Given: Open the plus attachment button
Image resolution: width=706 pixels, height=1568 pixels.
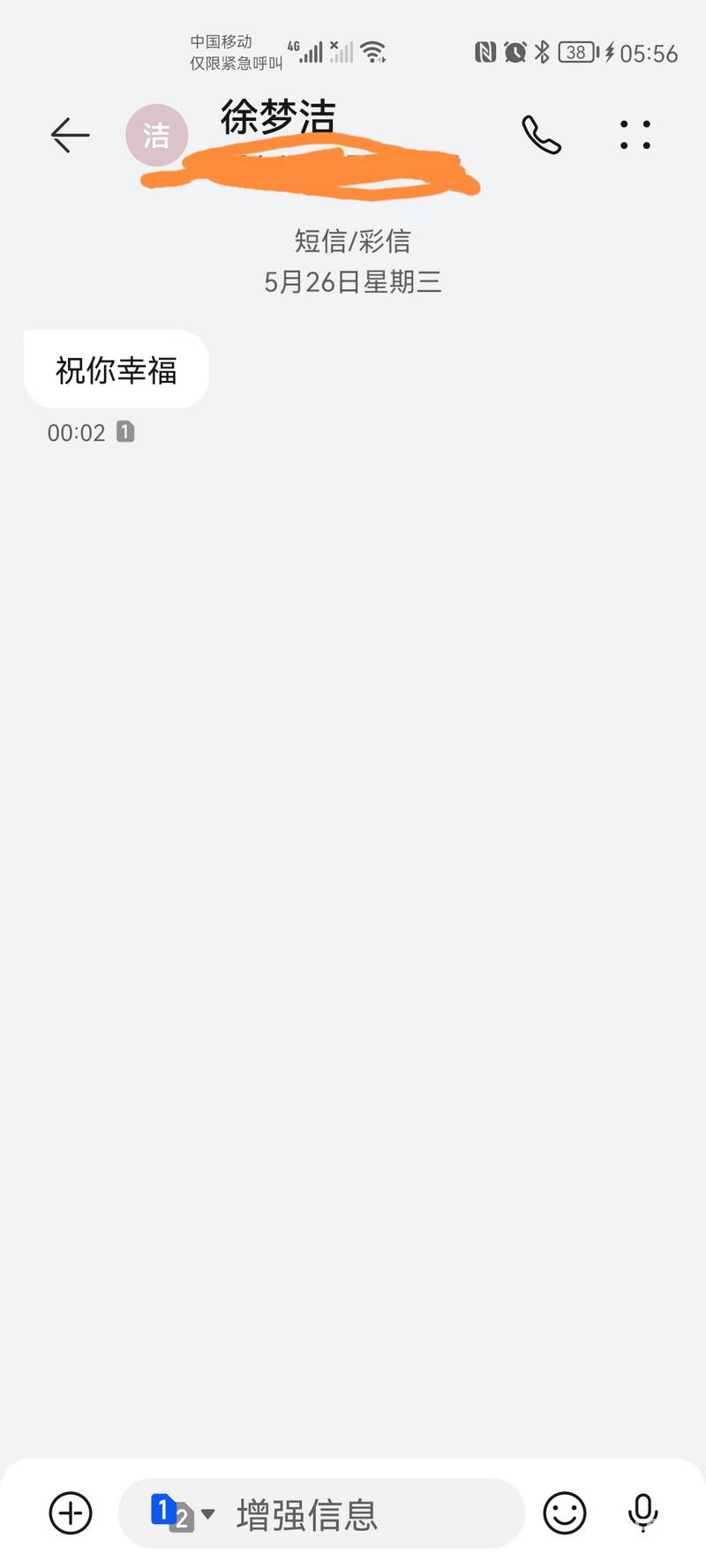Looking at the screenshot, I should 71,1513.
